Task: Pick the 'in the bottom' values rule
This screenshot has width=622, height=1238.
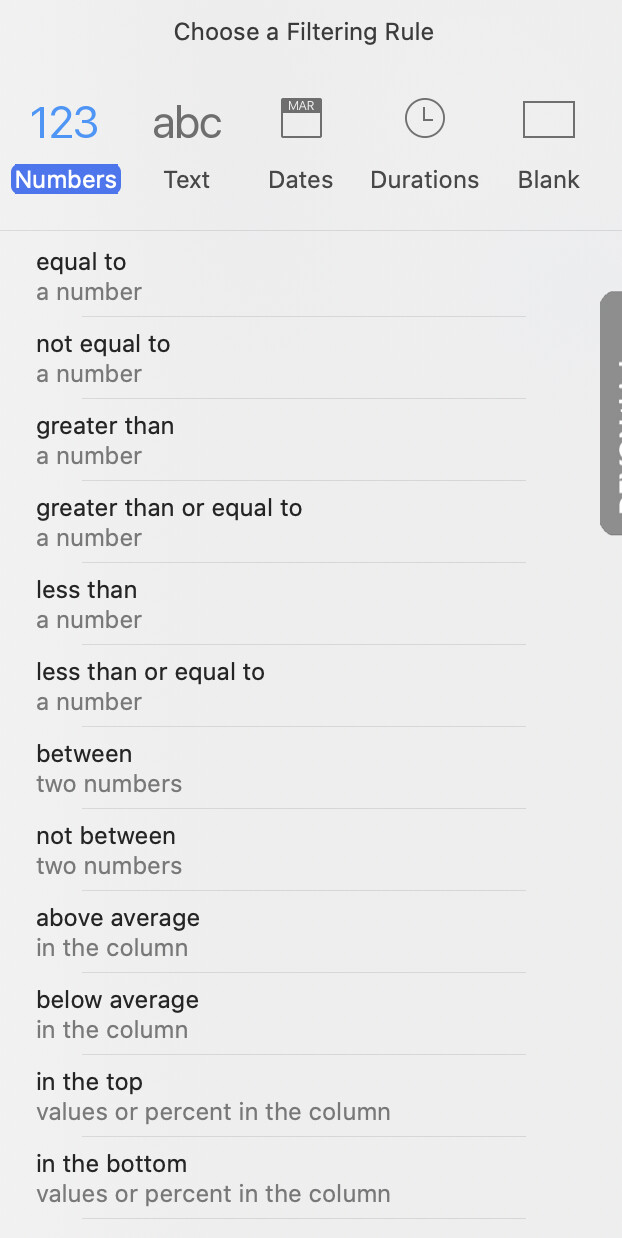Action: (280, 1179)
